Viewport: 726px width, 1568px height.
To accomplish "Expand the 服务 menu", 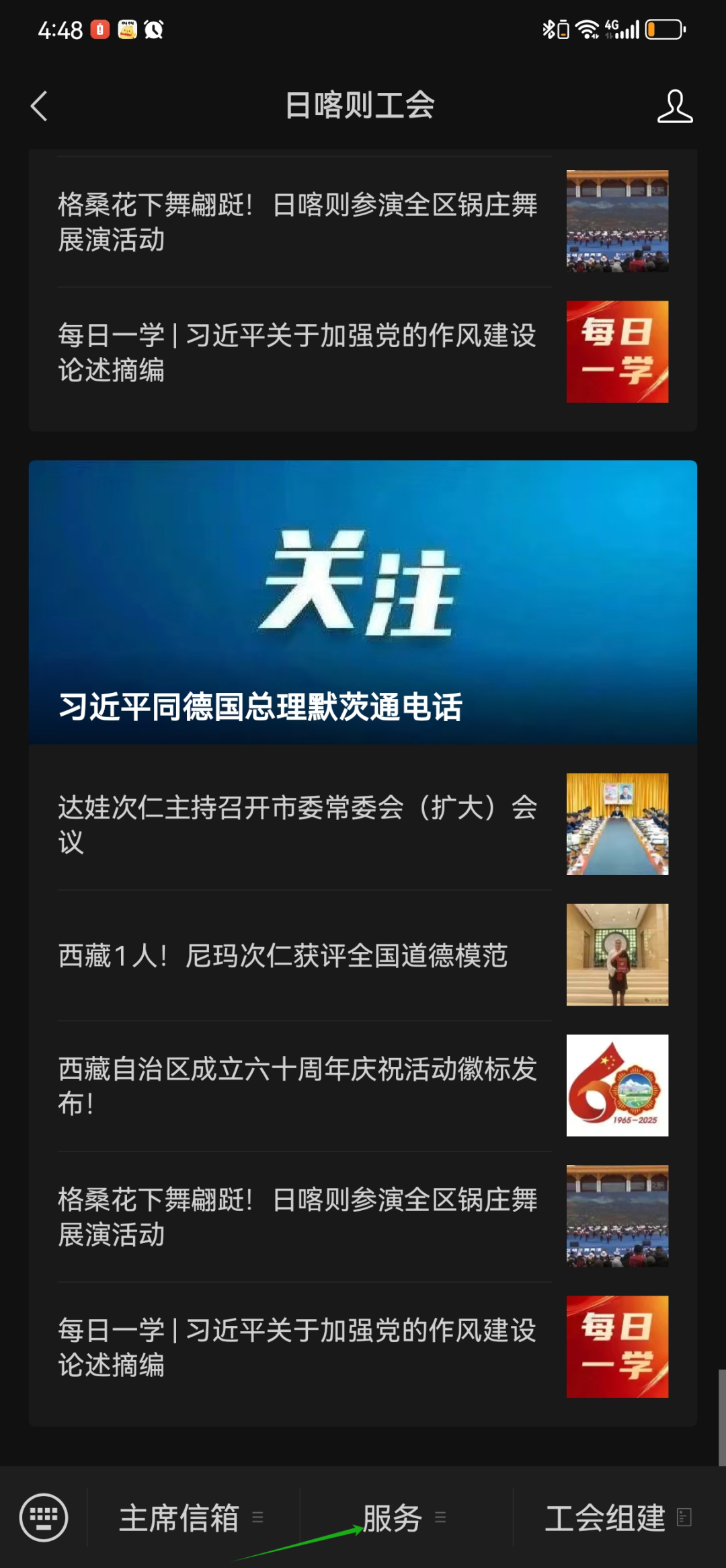I will 403,1518.
